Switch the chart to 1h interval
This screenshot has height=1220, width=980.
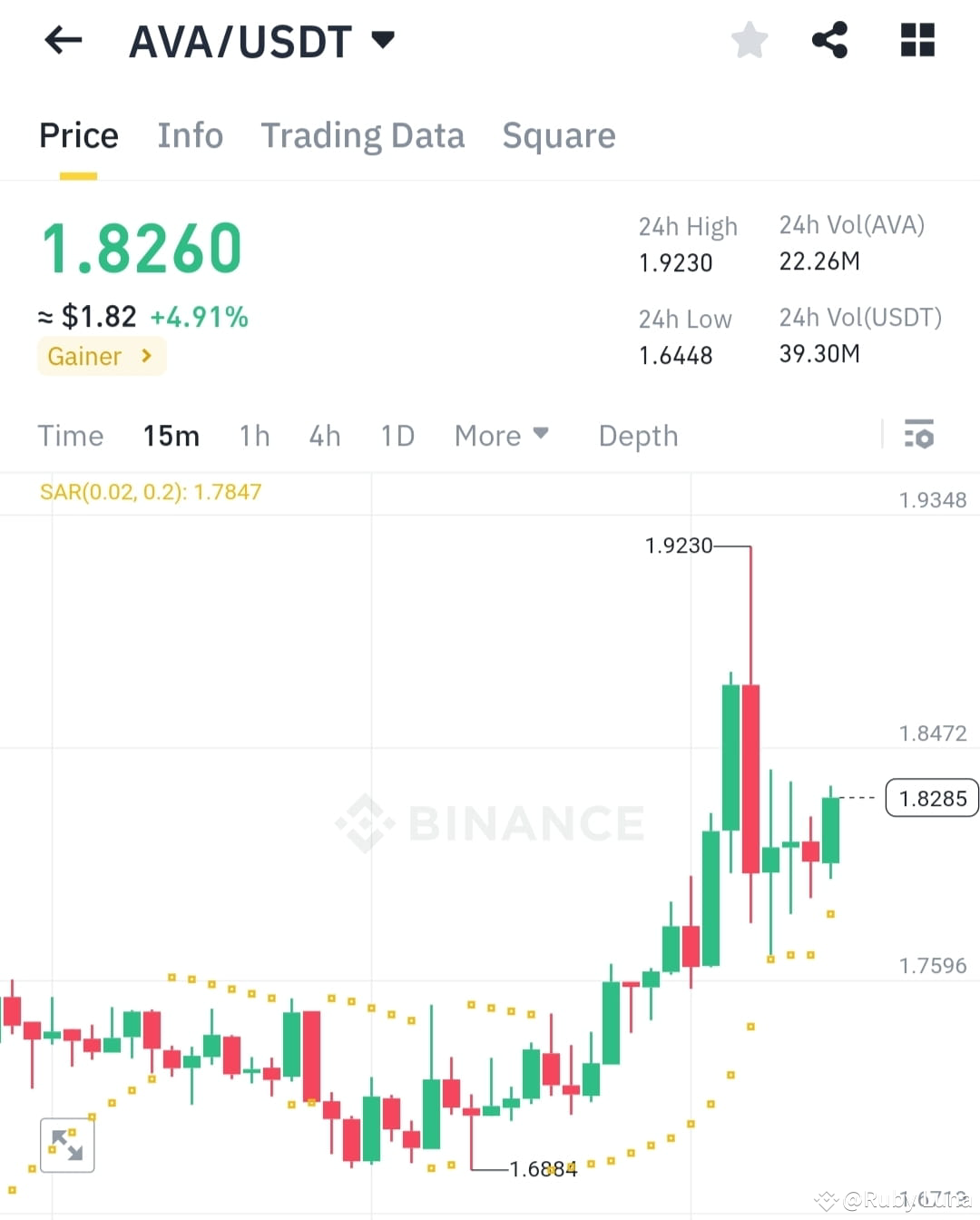click(x=254, y=436)
